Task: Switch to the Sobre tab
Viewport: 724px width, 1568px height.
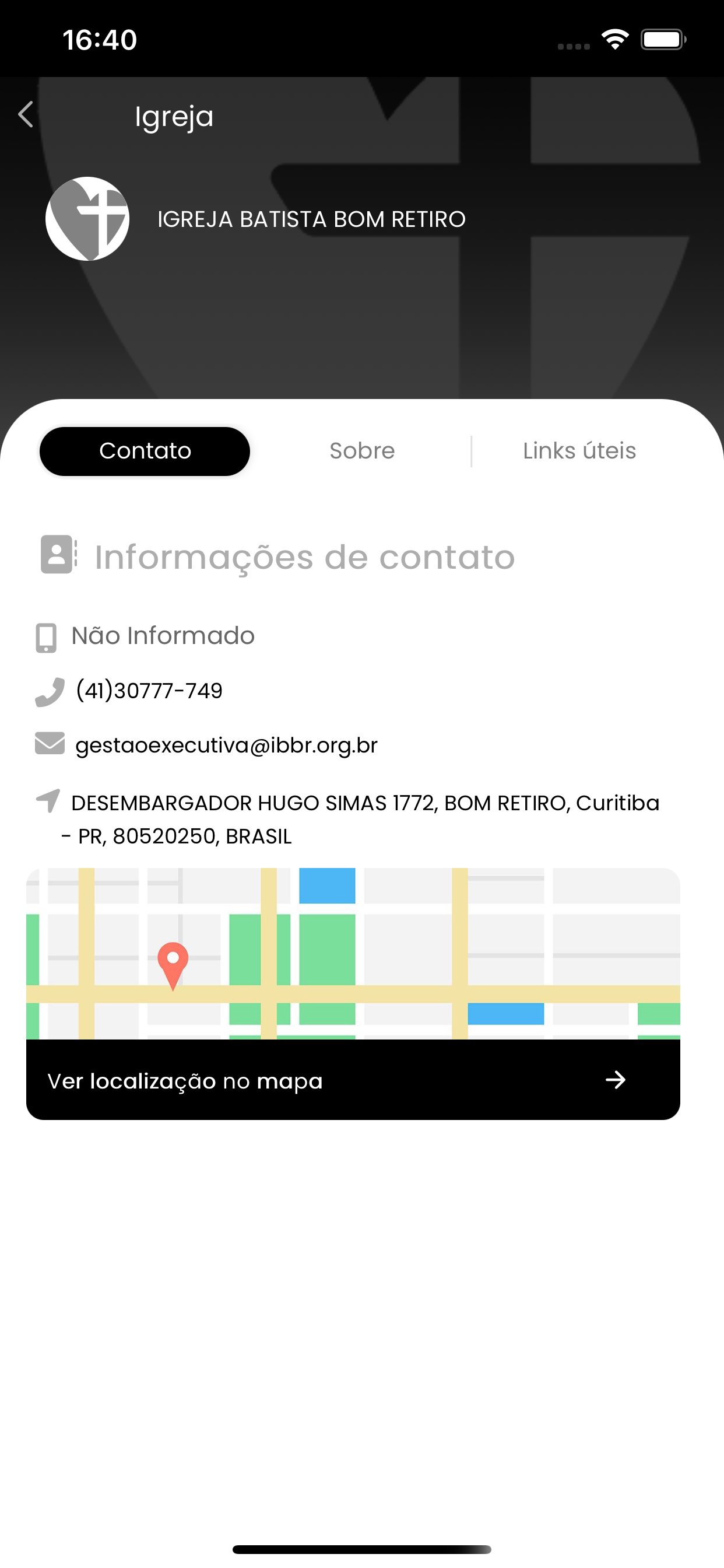Action: coord(362,451)
